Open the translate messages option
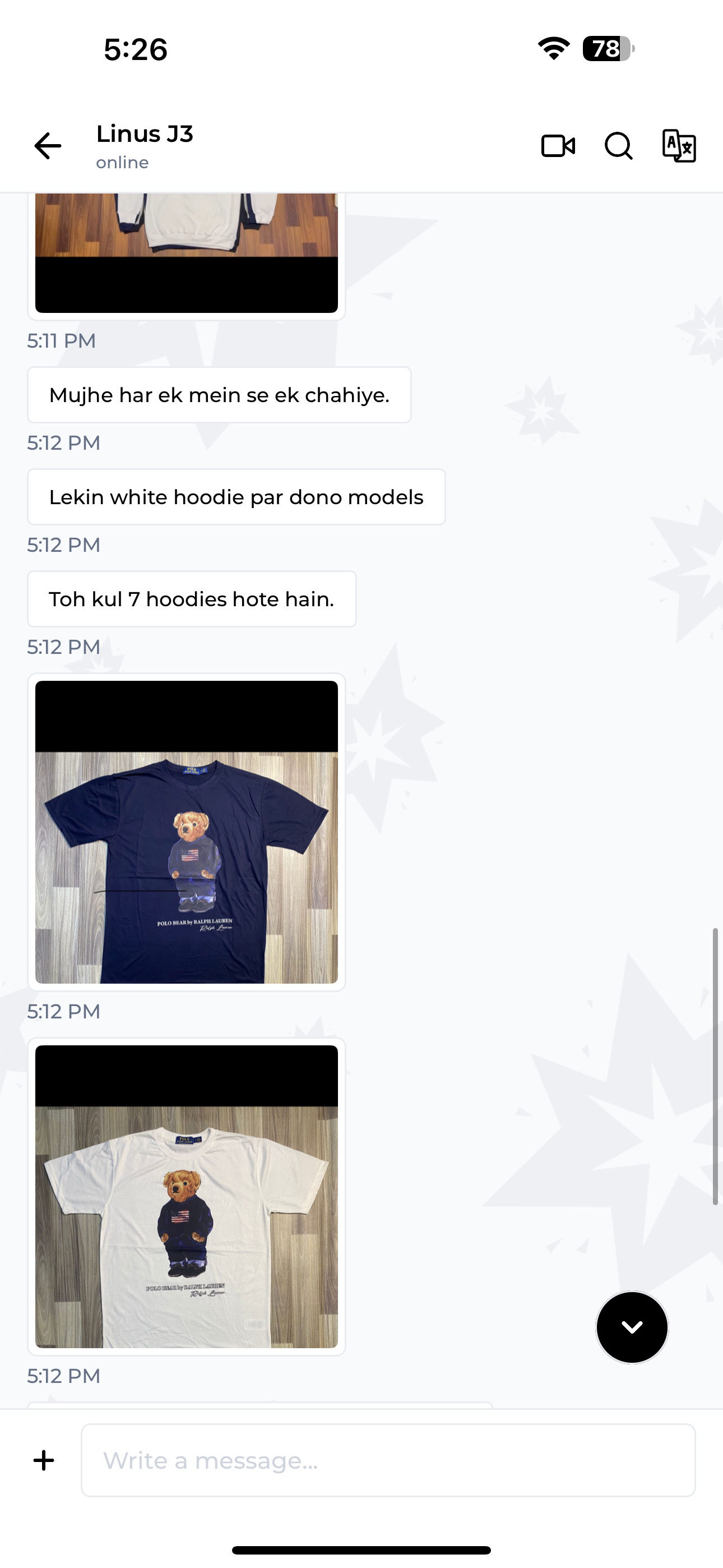 [x=679, y=146]
